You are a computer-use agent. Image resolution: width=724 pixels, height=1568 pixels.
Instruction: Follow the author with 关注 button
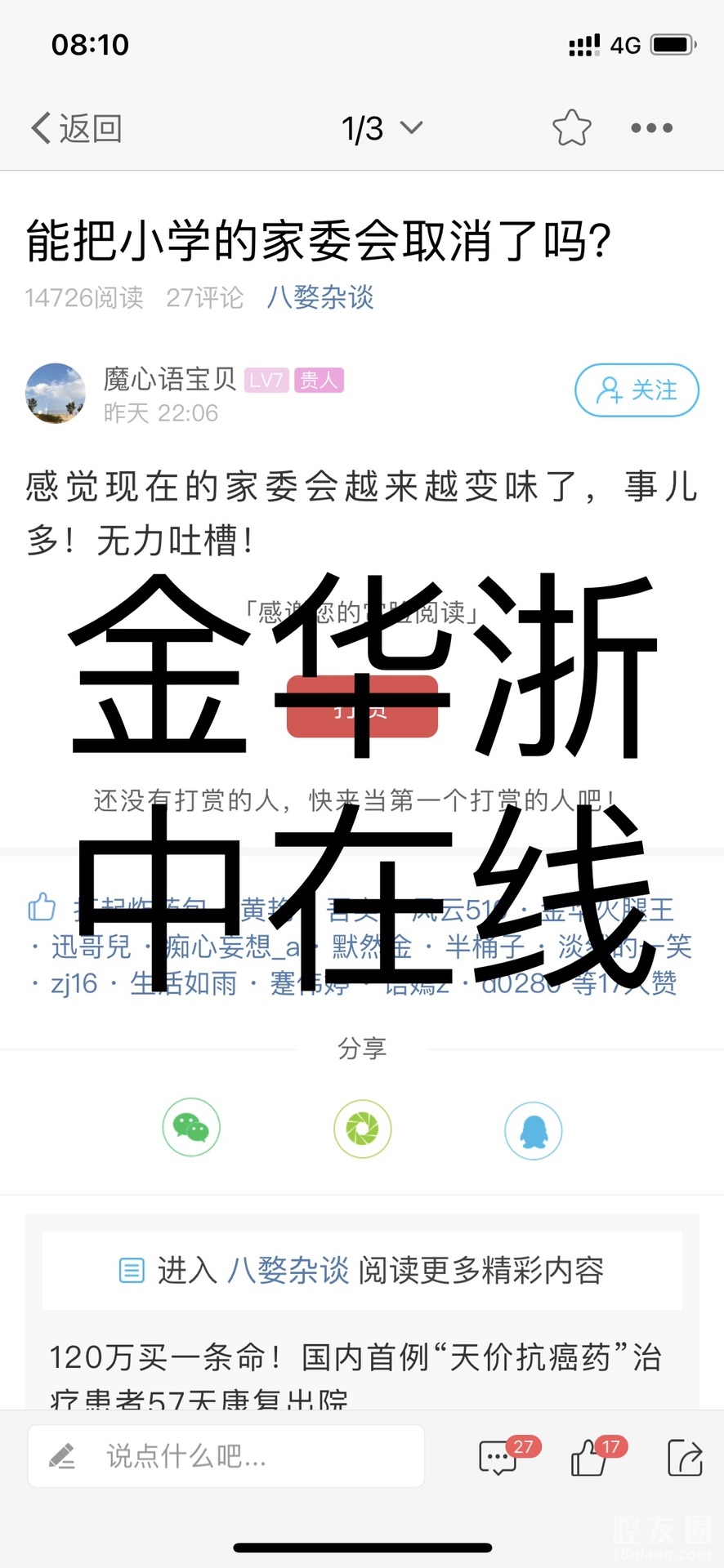[637, 390]
